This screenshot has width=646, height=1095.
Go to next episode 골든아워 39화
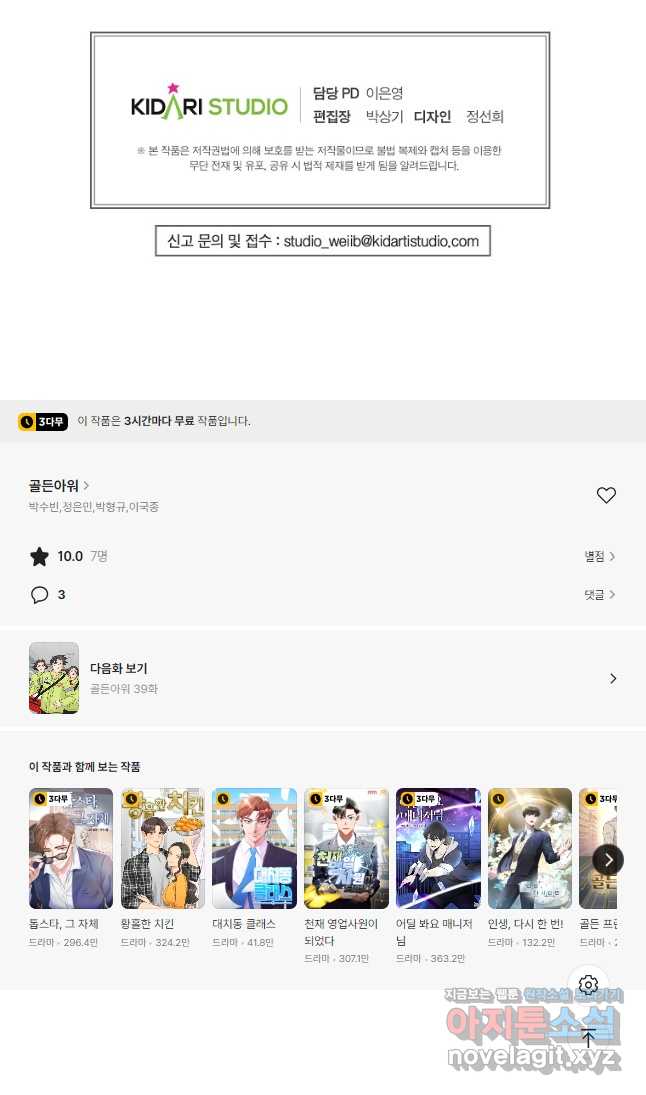pyautogui.click(x=323, y=678)
